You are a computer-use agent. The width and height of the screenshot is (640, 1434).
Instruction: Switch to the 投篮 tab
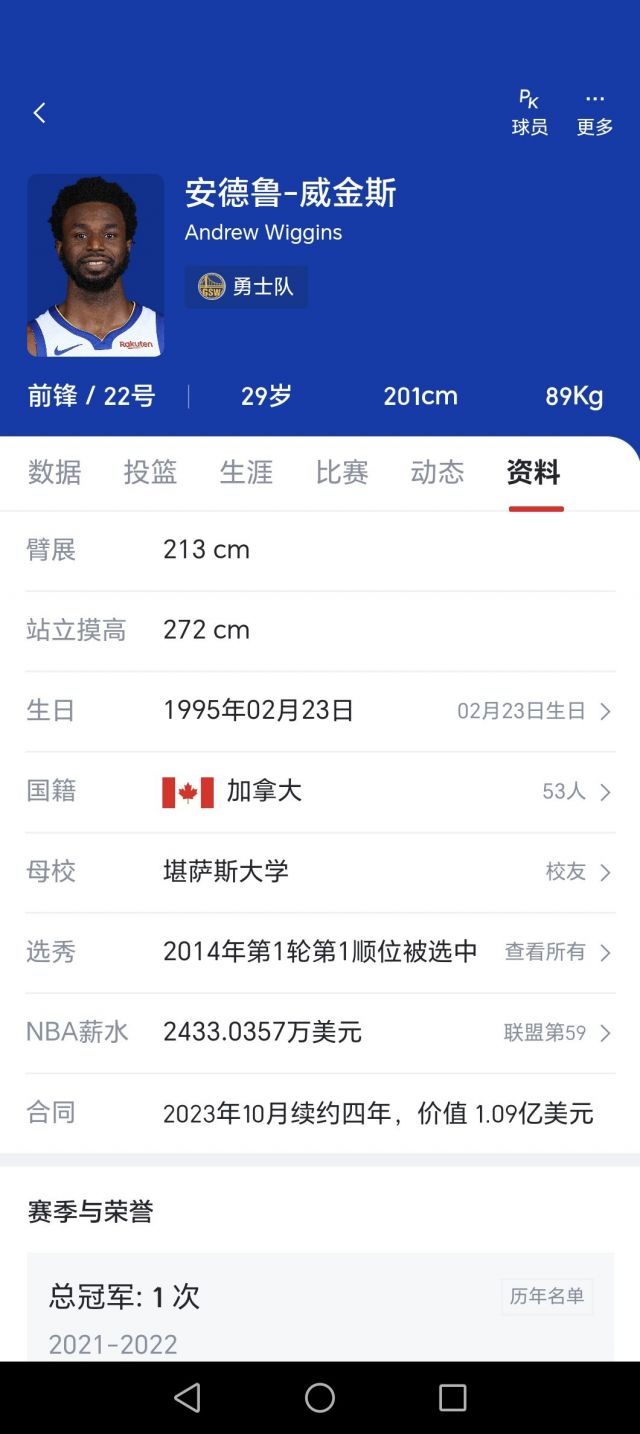150,472
